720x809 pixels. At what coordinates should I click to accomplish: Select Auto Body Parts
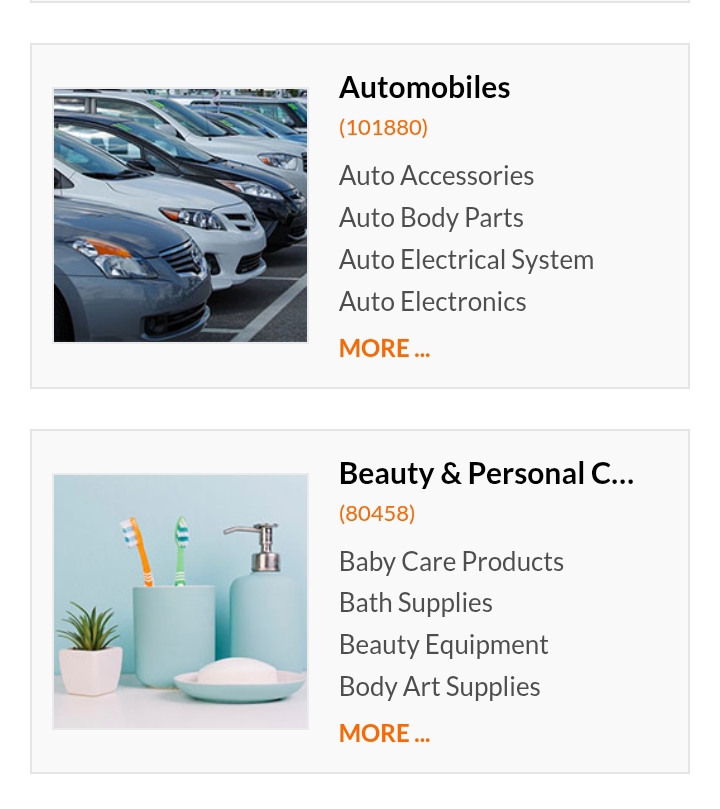[431, 218]
